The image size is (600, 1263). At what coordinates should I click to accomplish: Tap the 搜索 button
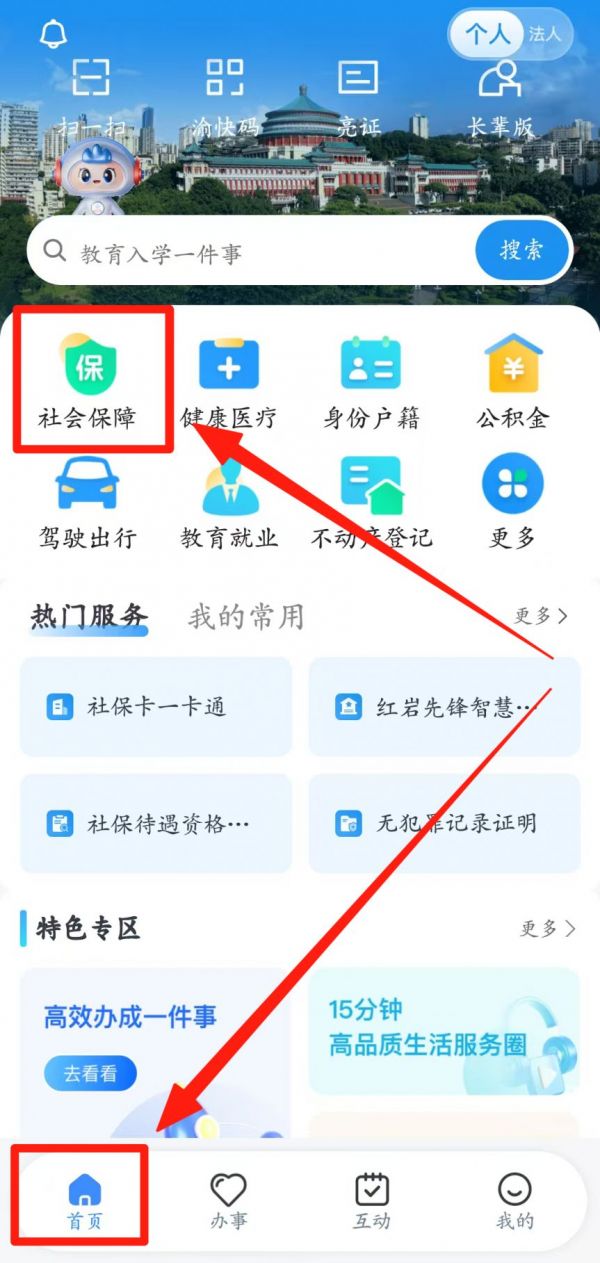(x=521, y=250)
